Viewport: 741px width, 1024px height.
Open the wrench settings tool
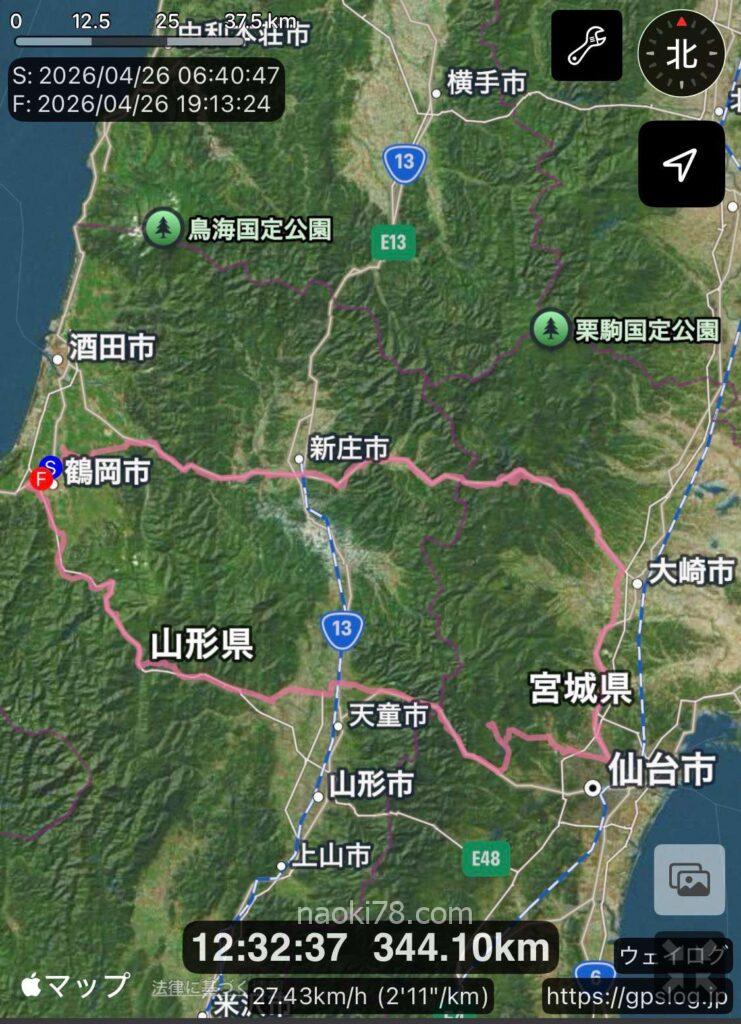point(586,46)
